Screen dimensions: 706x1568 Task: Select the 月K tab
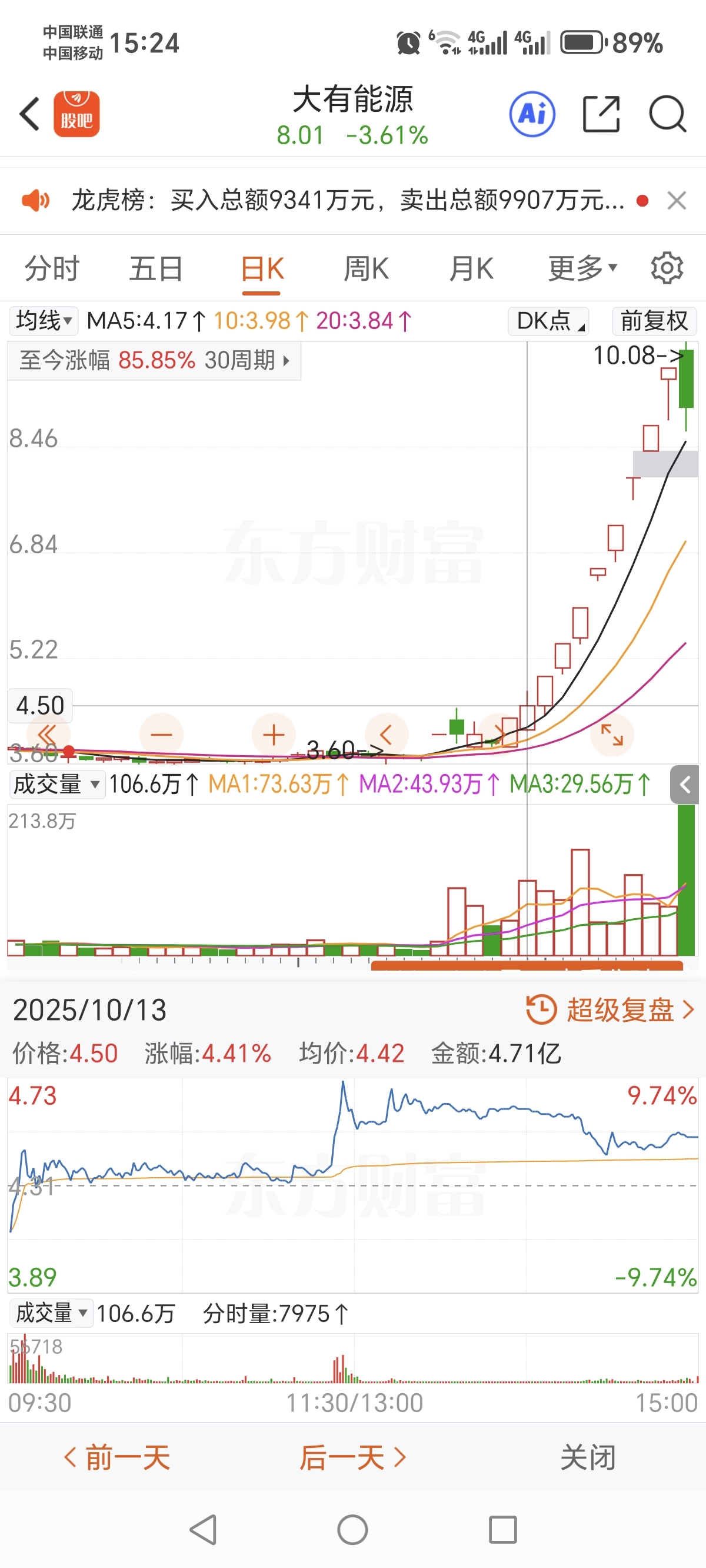[x=471, y=268]
